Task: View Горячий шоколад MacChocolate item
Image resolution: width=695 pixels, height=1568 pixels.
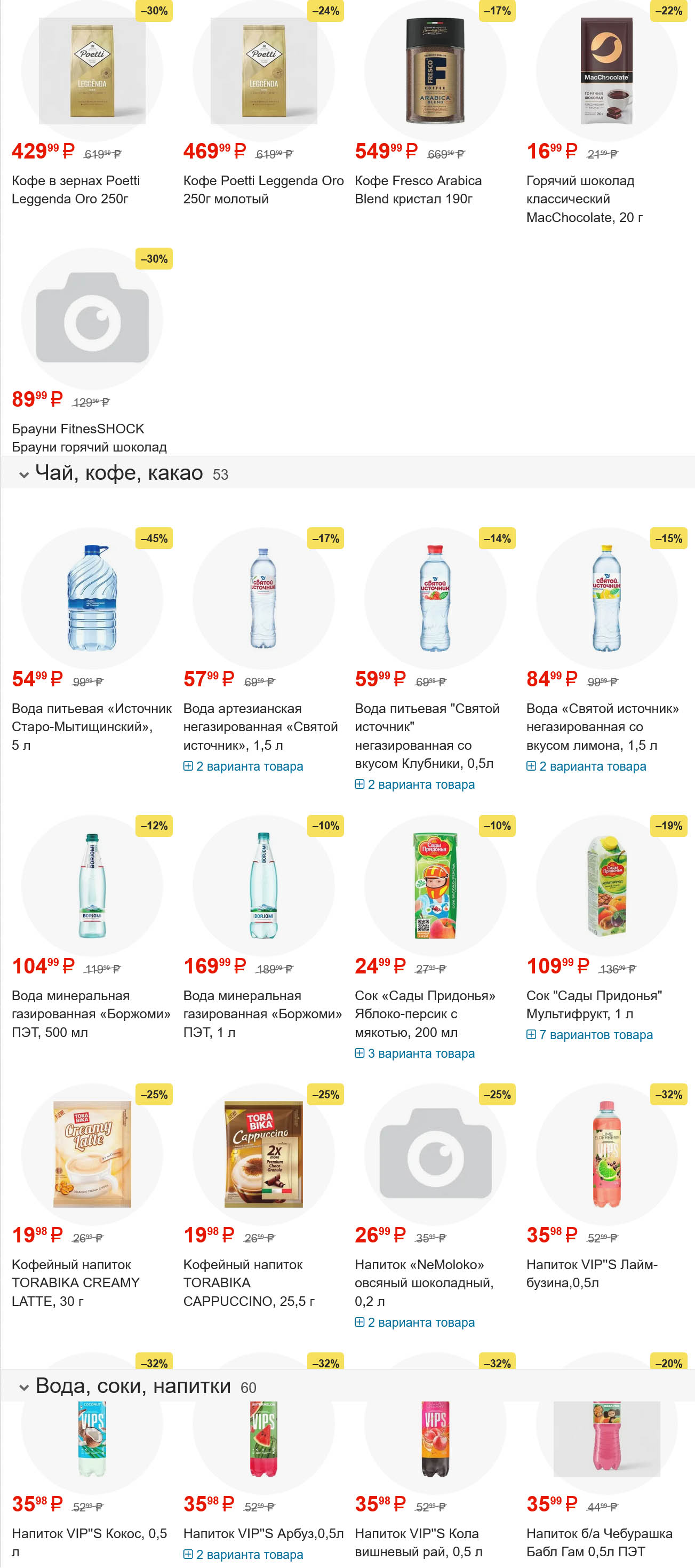Action: tap(584, 199)
